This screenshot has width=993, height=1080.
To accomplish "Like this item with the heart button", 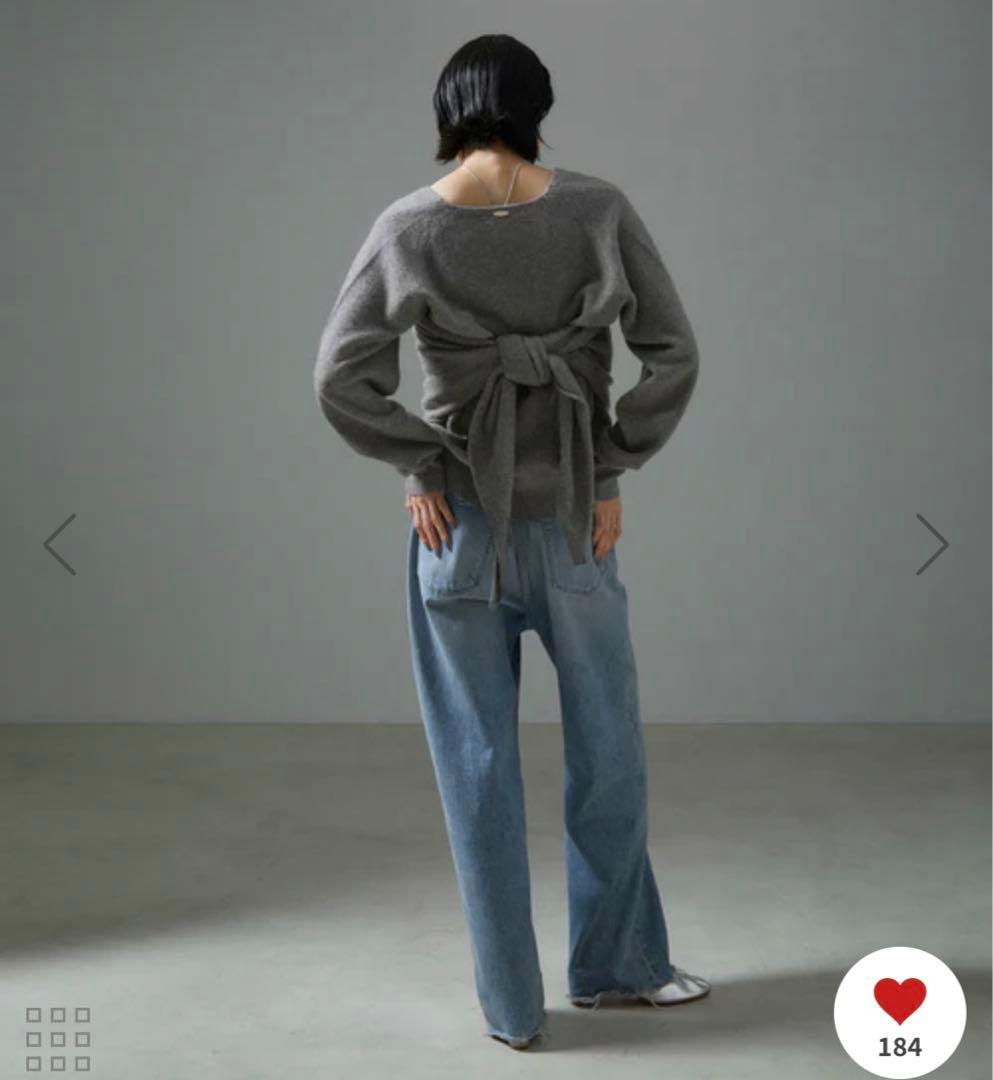I will click(899, 1010).
